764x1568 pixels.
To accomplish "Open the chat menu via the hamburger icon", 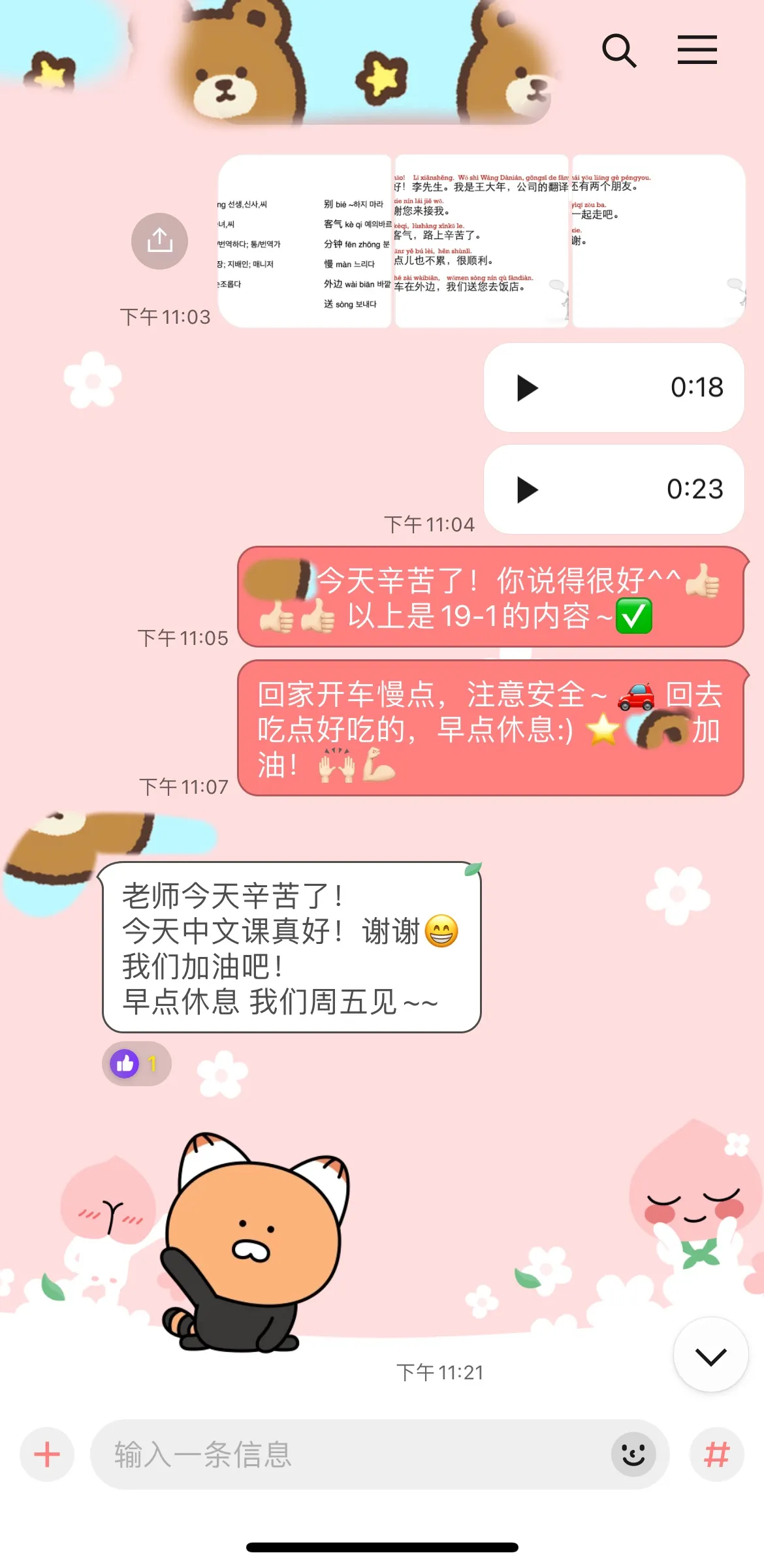I will point(697,50).
